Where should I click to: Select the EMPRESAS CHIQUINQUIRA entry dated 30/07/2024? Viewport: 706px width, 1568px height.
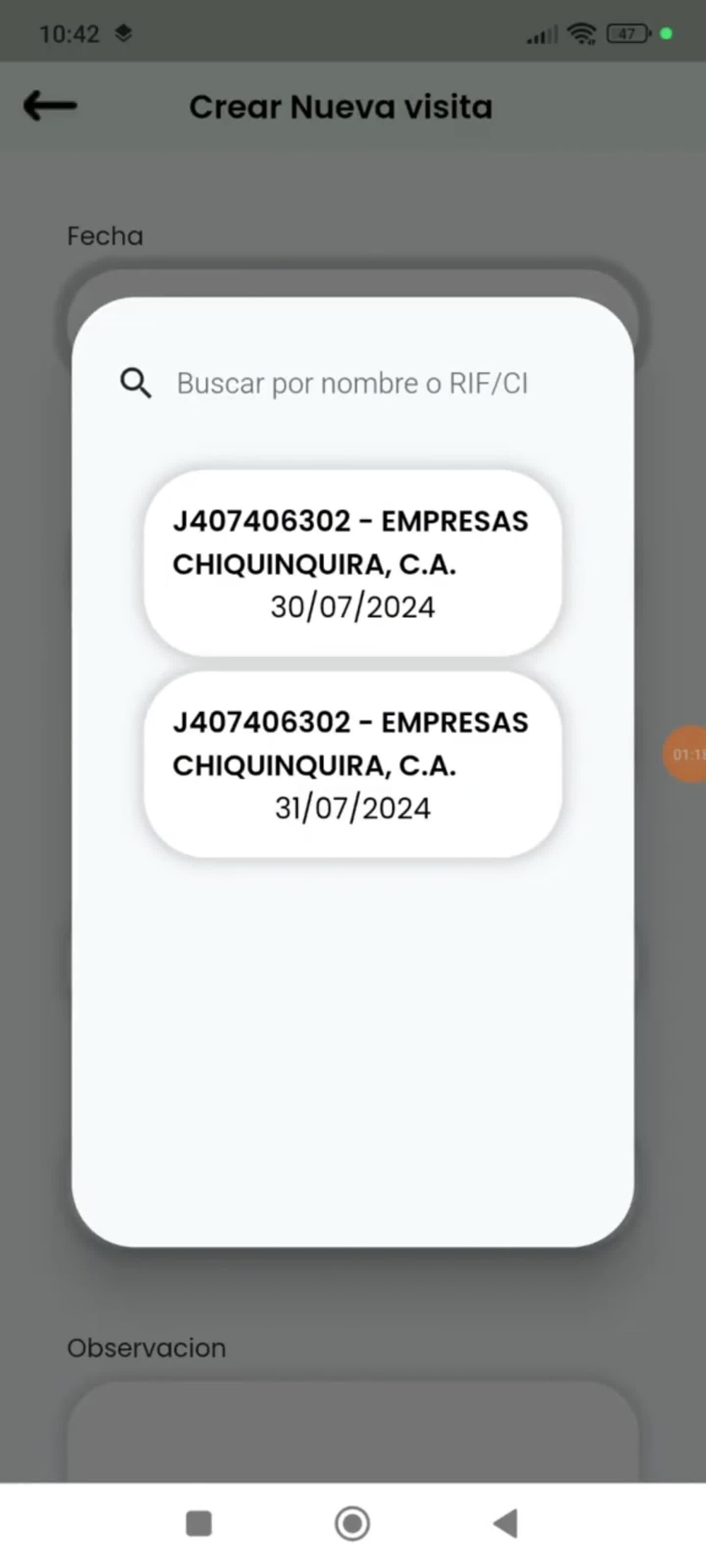[353, 563]
